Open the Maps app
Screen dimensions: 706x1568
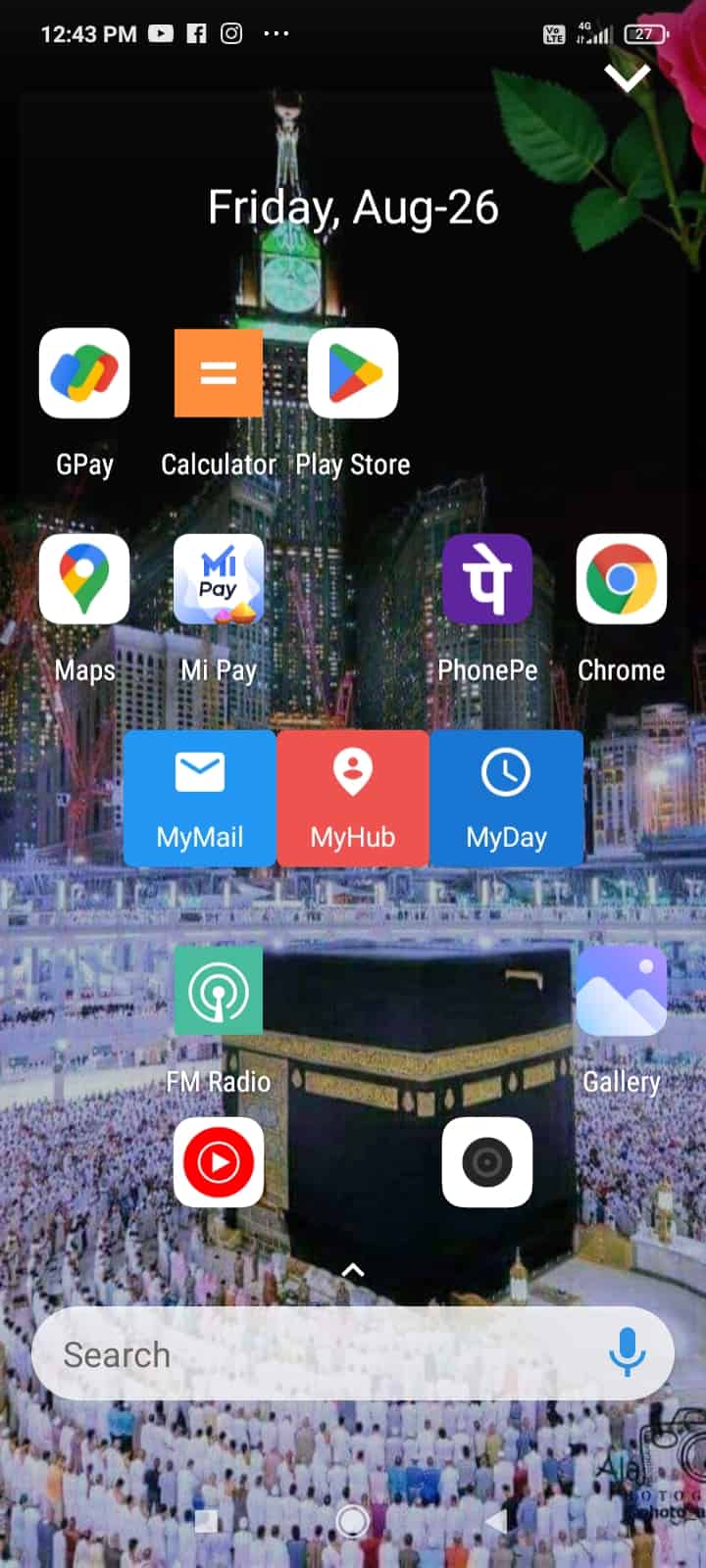click(84, 579)
